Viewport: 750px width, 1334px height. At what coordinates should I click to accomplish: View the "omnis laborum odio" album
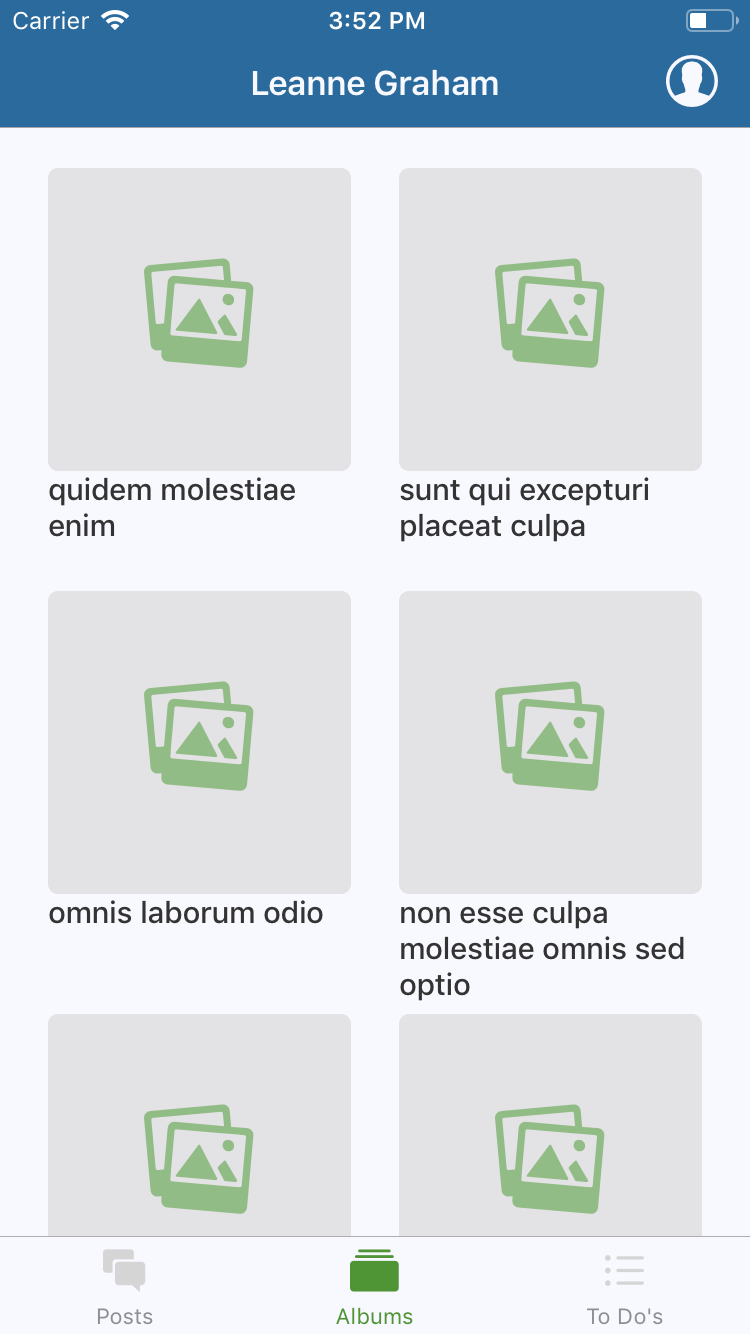(199, 742)
